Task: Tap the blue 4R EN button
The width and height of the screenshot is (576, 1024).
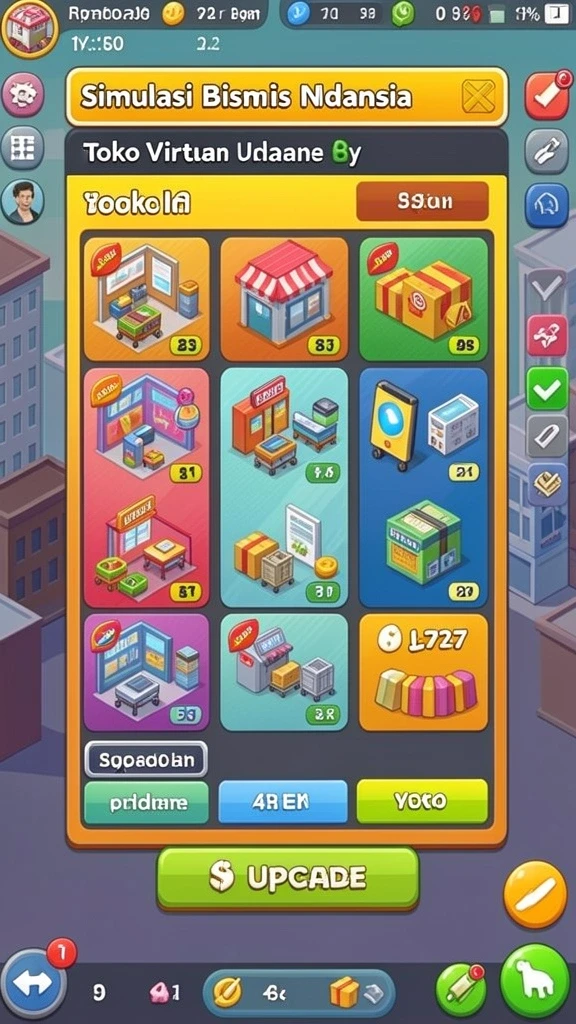Action: [282, 802]
